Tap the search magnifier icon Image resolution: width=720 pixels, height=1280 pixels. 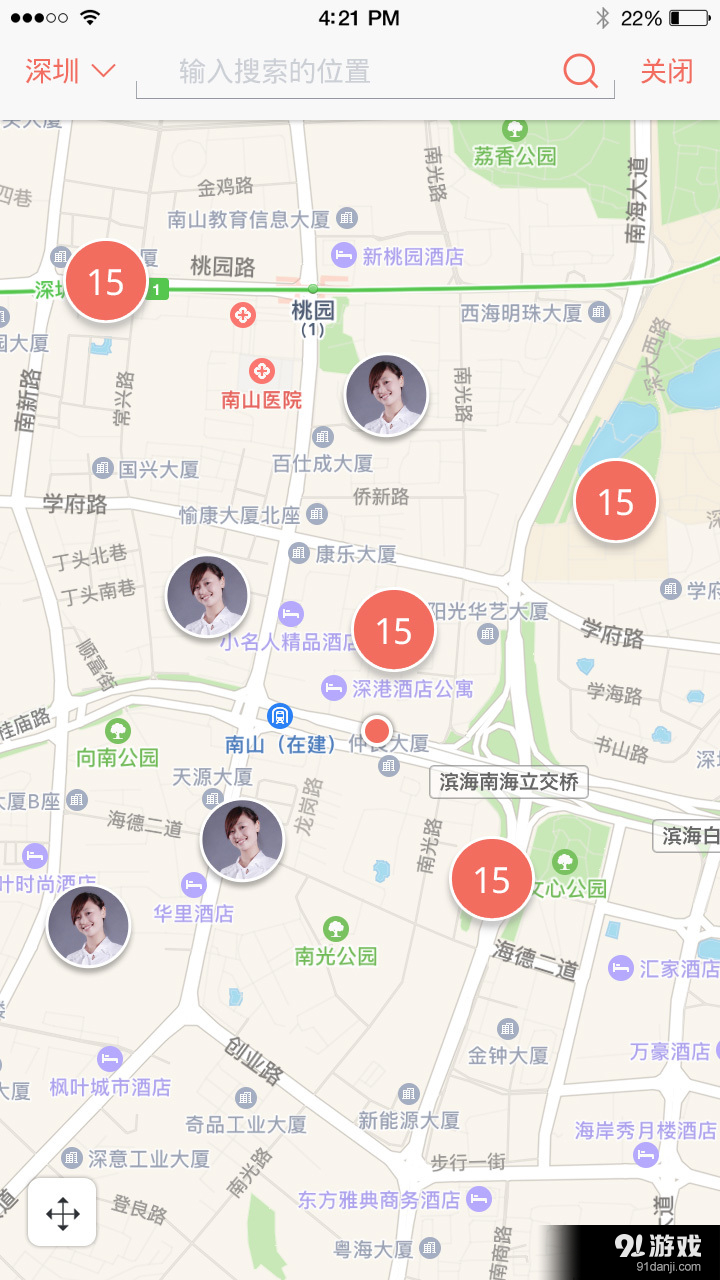tap(580, 72)
